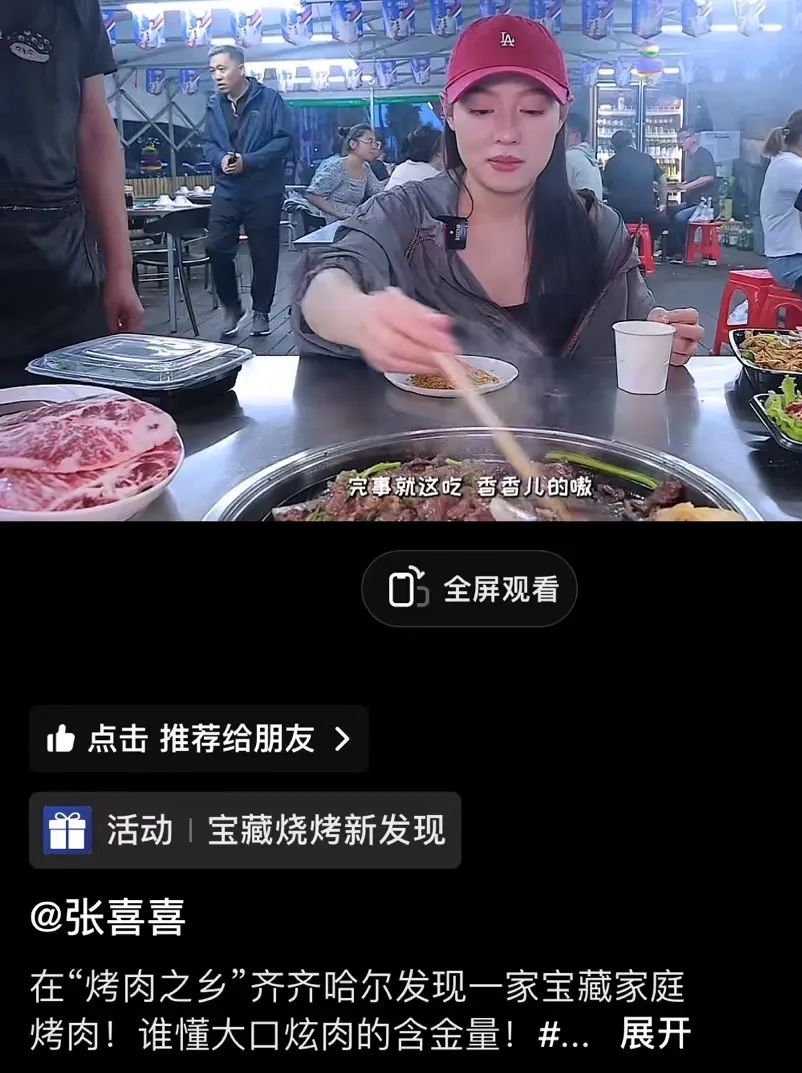Viewport: 802px width, 1073px height.
Task: Expand the caption with 展开
Action: point(655,1033)
